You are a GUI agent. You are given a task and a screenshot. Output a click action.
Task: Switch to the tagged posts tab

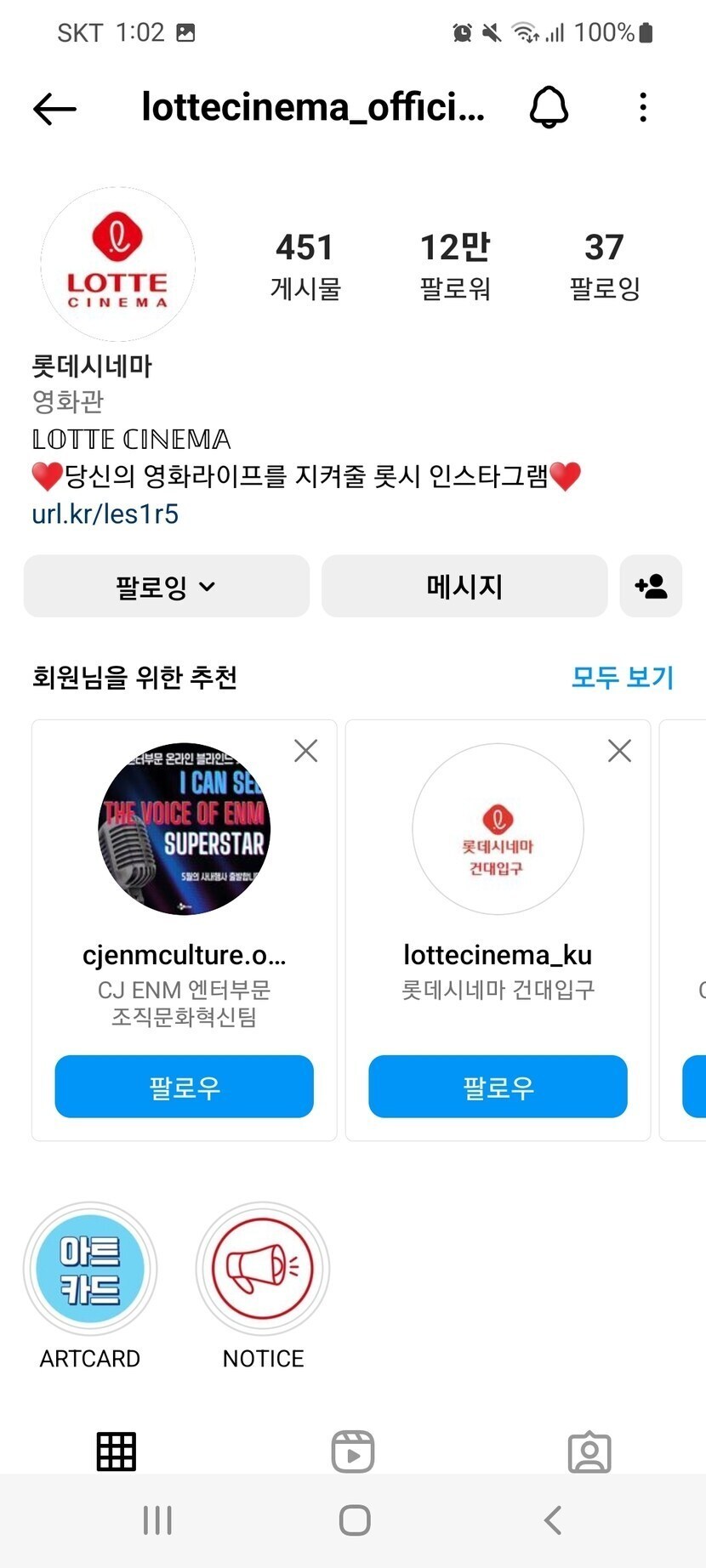pos(589,1452)
